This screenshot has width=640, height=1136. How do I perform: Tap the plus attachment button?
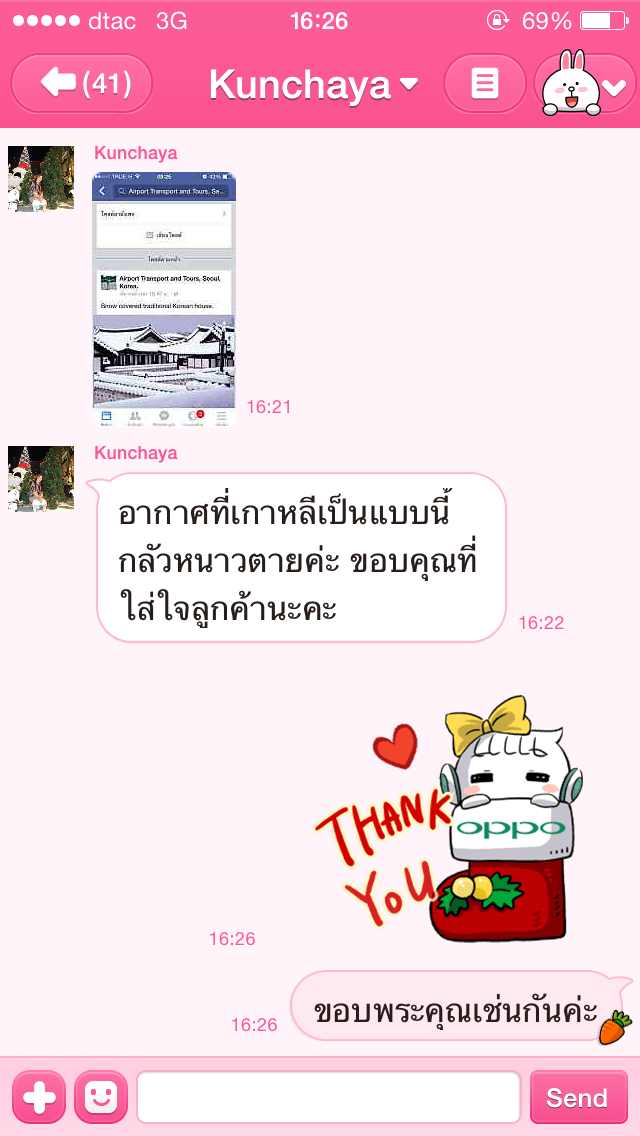pyautogui.click(x=39, y=1098)
